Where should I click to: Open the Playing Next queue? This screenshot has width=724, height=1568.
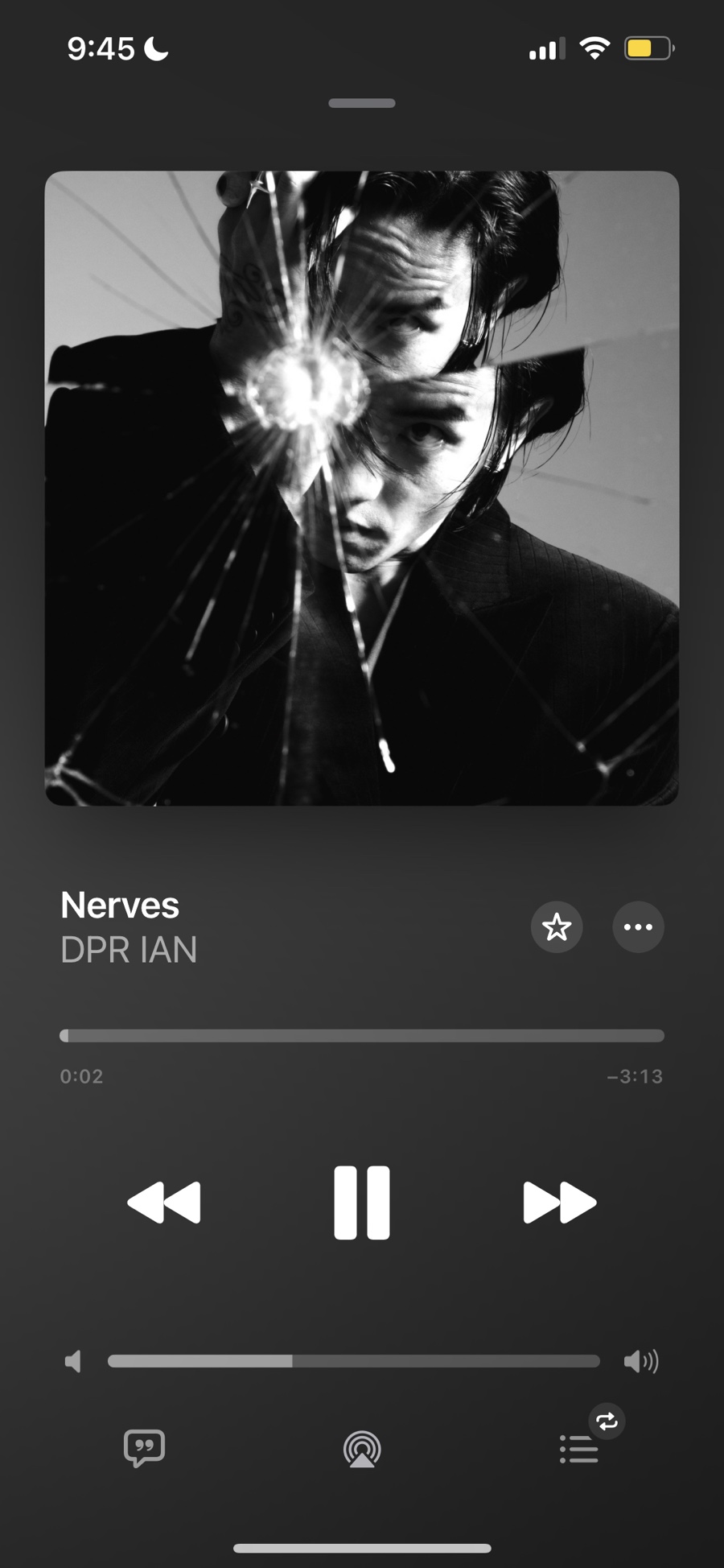[x=579, y=1450]
